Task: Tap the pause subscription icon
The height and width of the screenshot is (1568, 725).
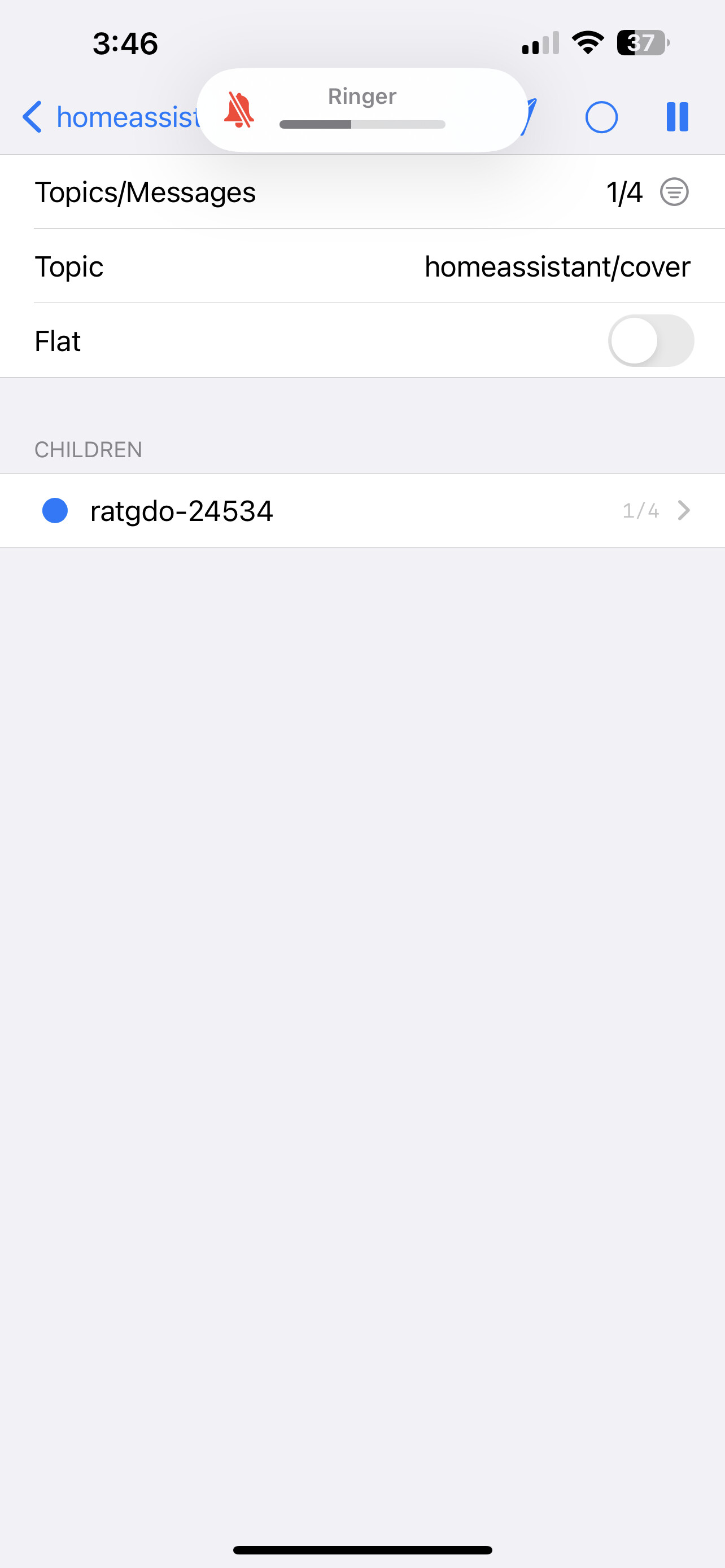Action: [x=678, y=117]
